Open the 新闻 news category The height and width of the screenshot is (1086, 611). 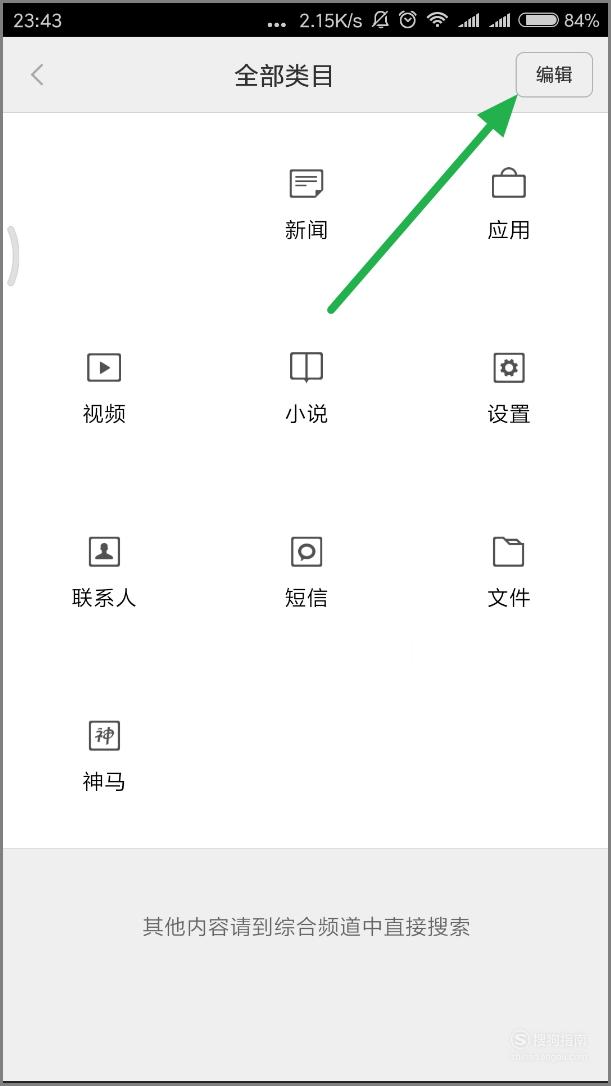(306, 204)
